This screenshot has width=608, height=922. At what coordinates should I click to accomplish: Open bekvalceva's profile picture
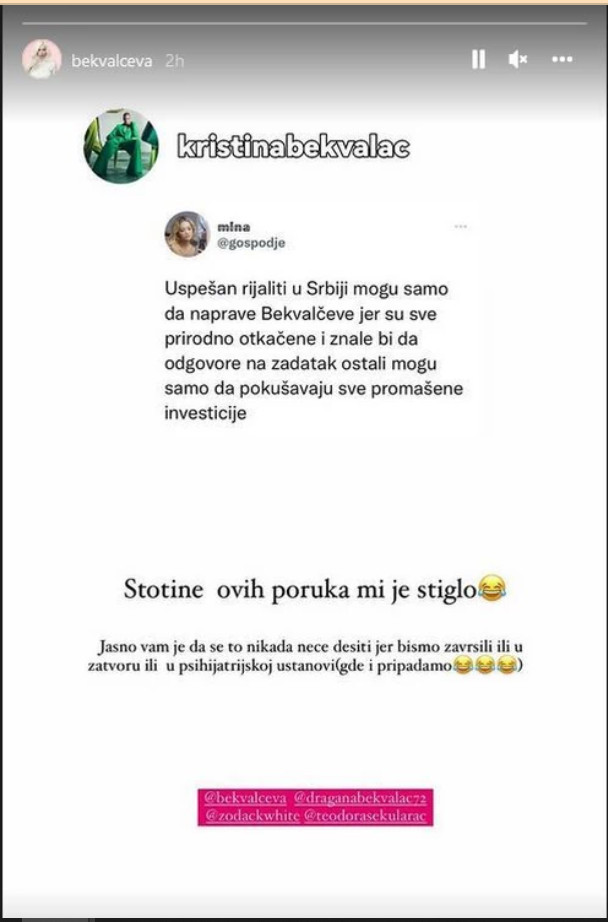pyautogui.click(x=42, y=60)
